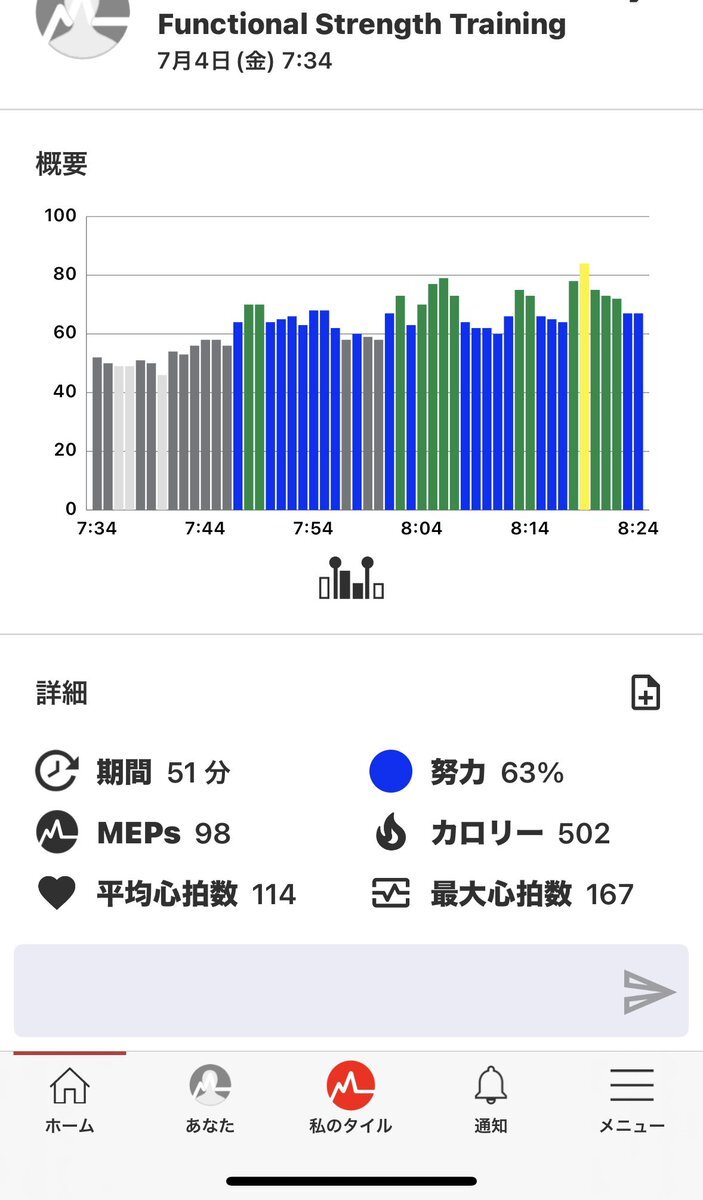Tap the add note icon beside 詳細
Image resolution: width=703 pixels, height=1200 pixels.
click(x=646, y=692)
